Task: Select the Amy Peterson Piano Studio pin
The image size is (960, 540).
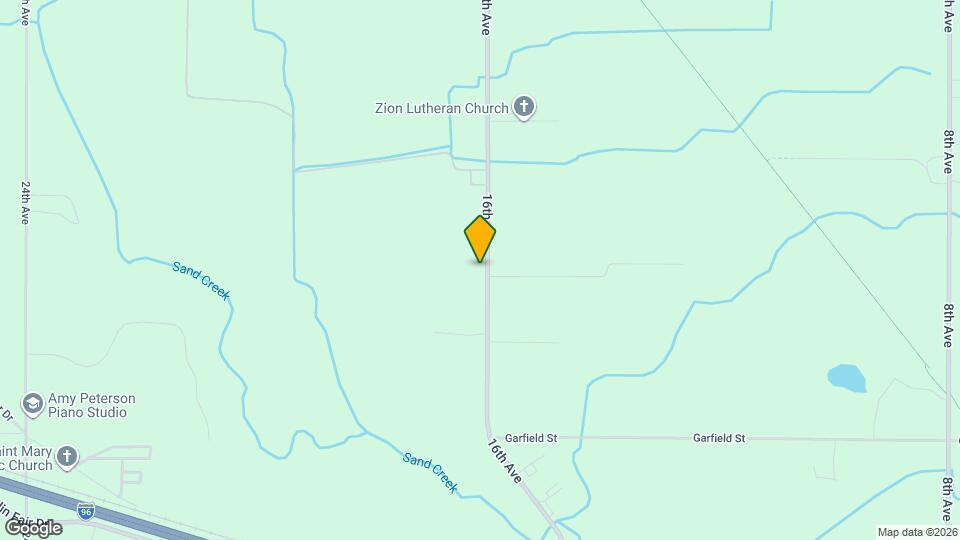Action: coord(32,404)
